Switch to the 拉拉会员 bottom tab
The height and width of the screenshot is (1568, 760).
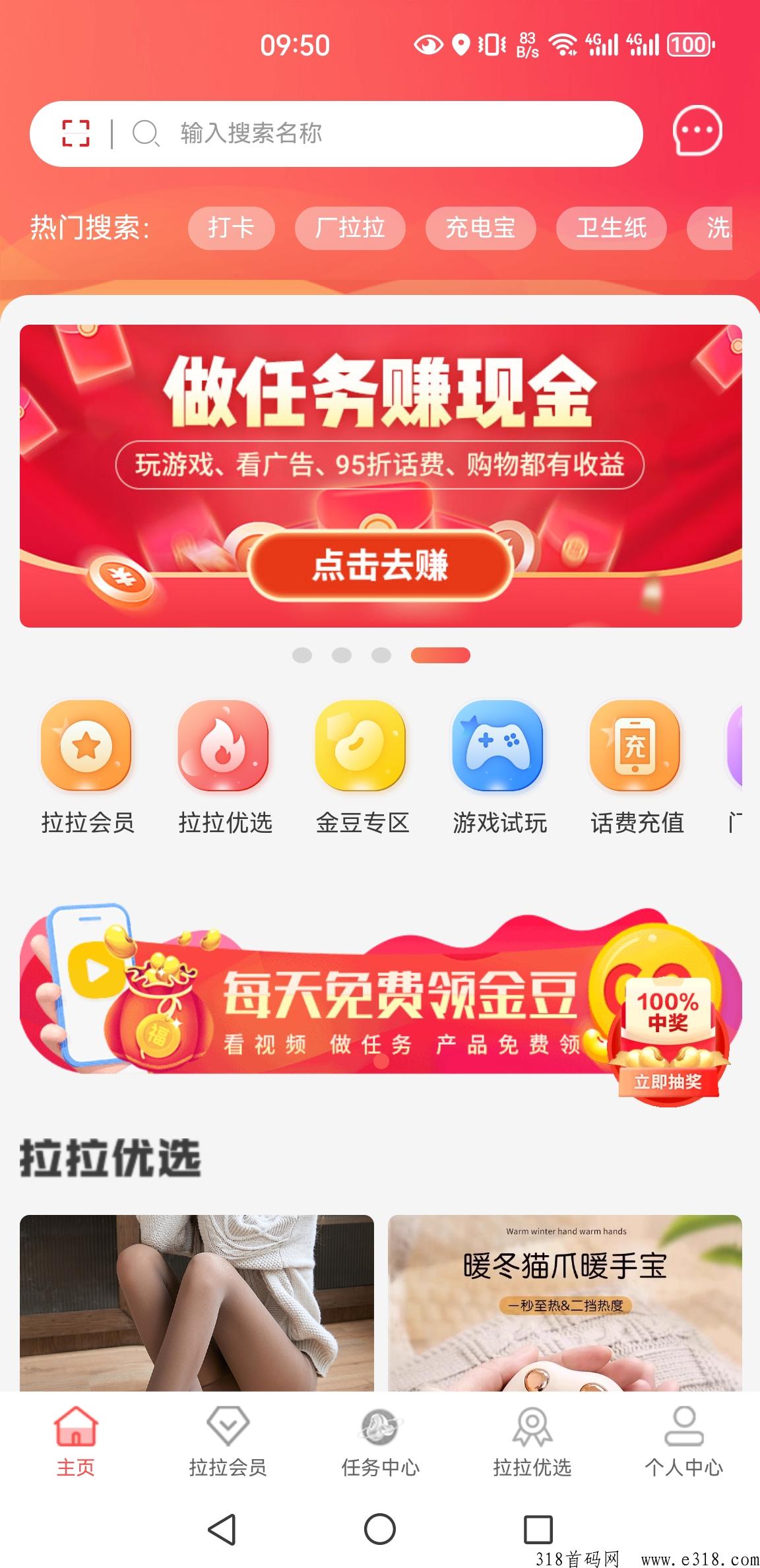click(228, 1442)
